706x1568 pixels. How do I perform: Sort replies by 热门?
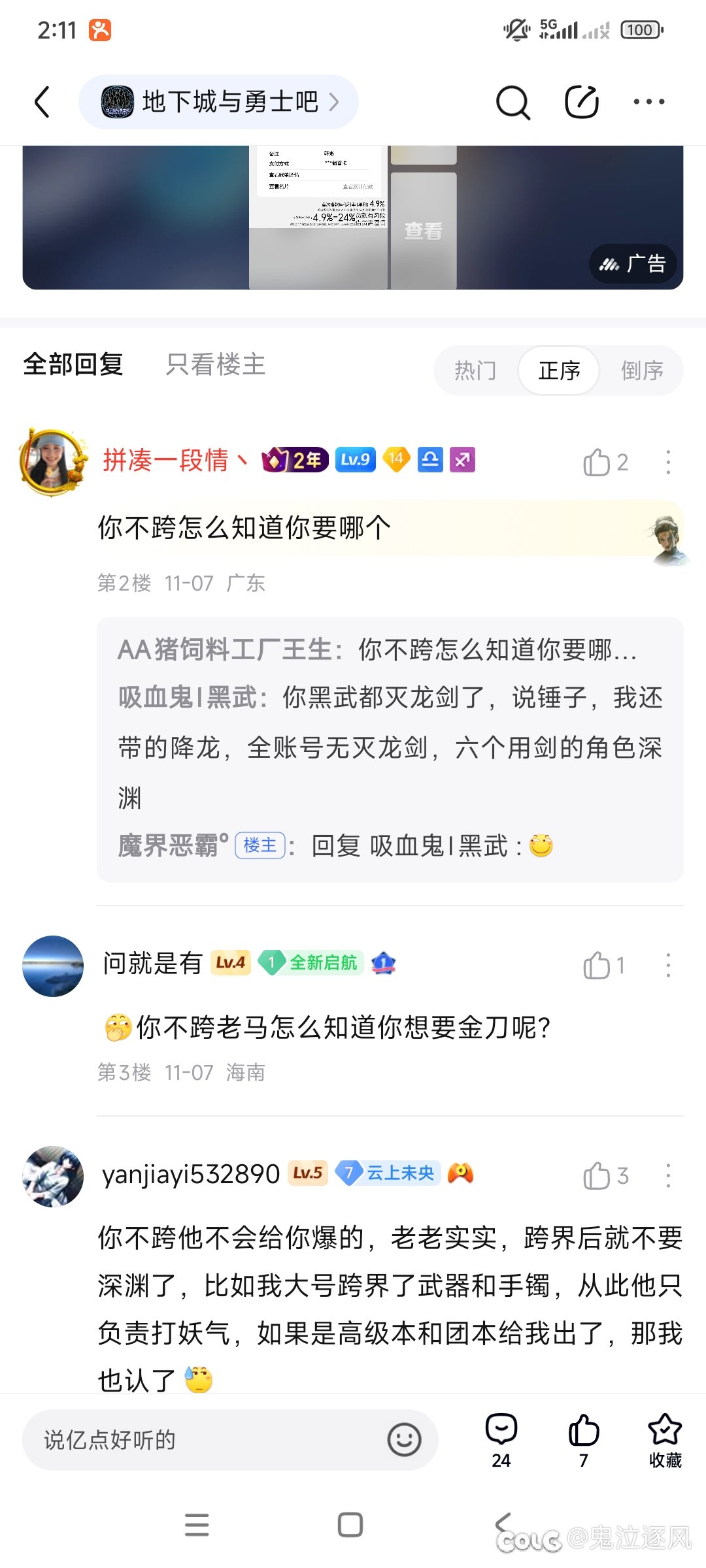pyautogui.click(x=475, y=370)
